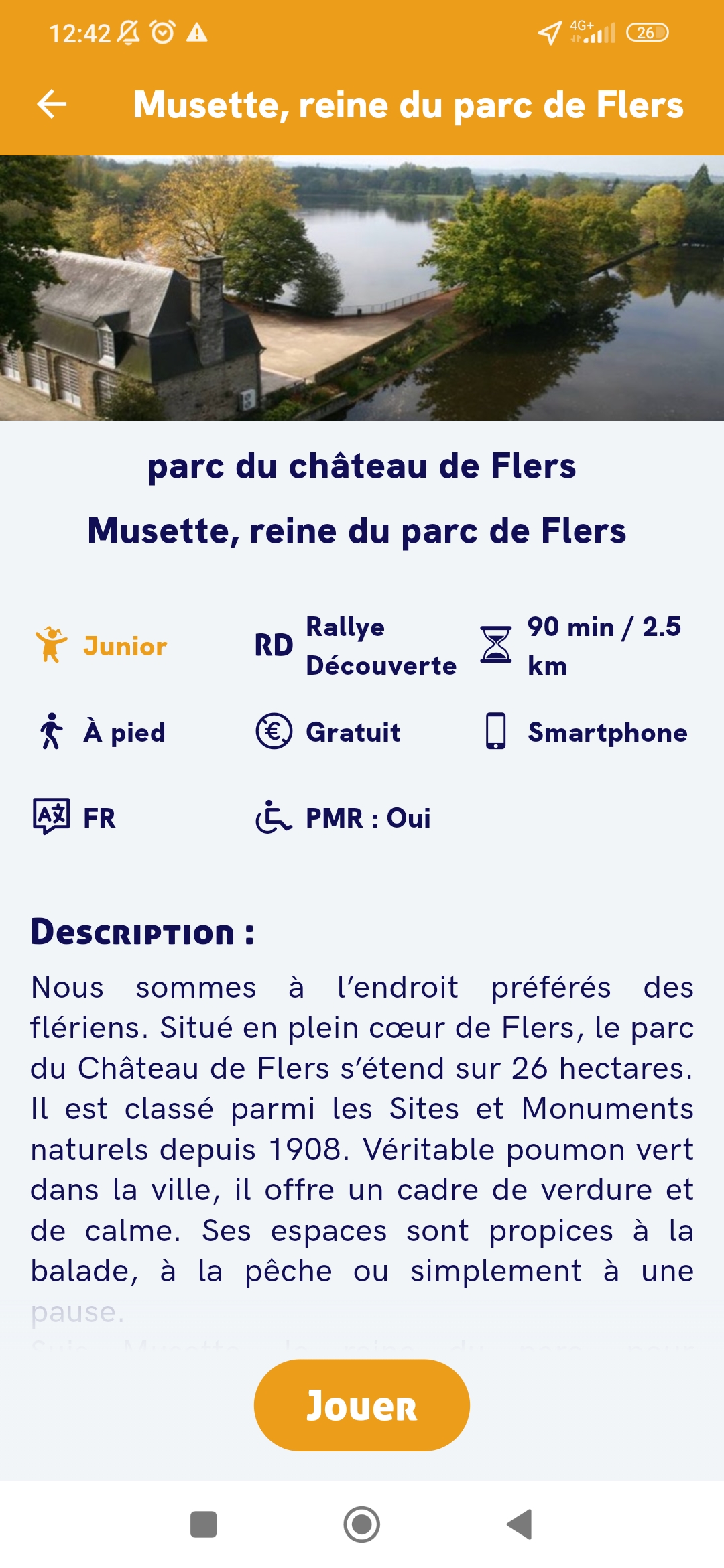Image resolution: width=724 pixels, height=1568 pixels.
Task: Open recent apps from the system bar
Action: pyautogui.click(x=203, y=1524)
